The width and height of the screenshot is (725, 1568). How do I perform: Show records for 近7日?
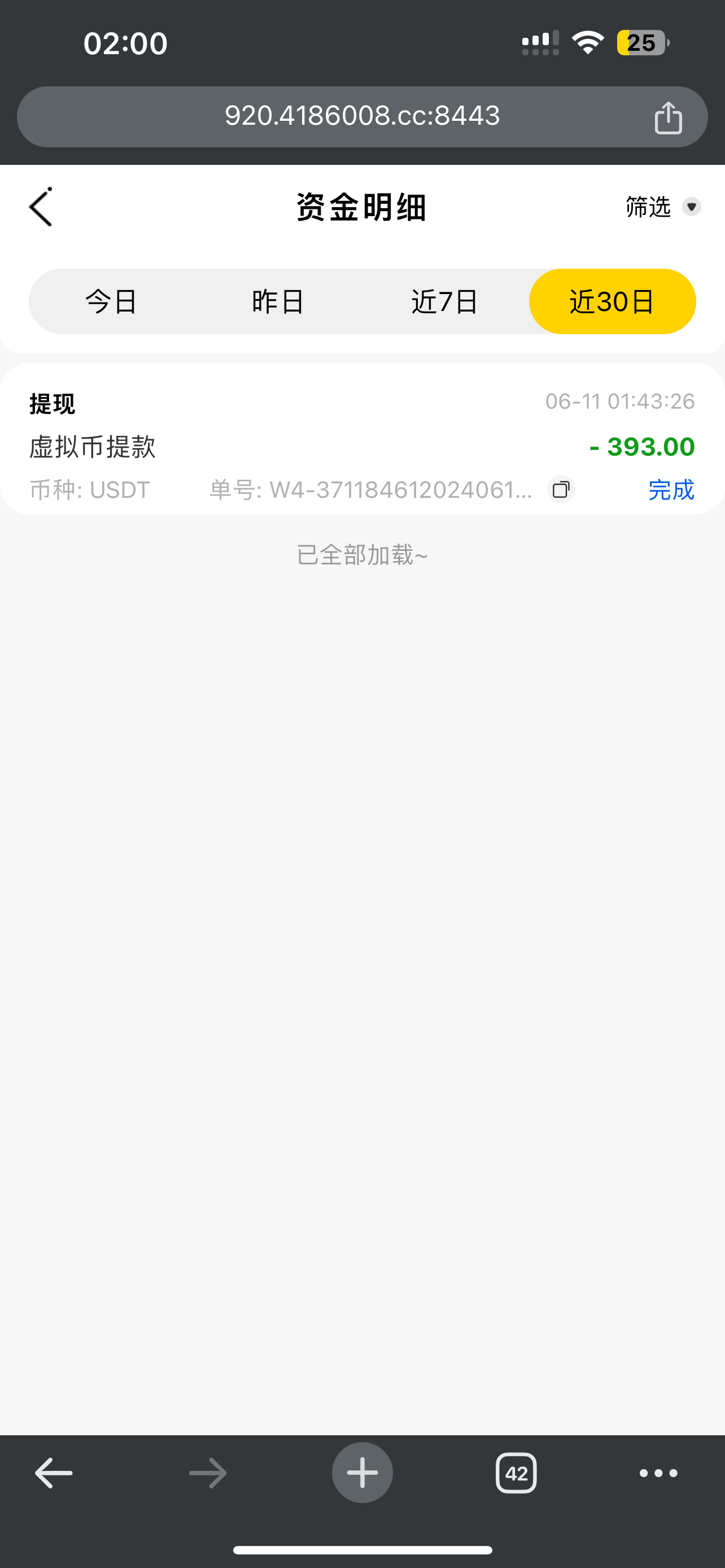click(x=445, y=302)
